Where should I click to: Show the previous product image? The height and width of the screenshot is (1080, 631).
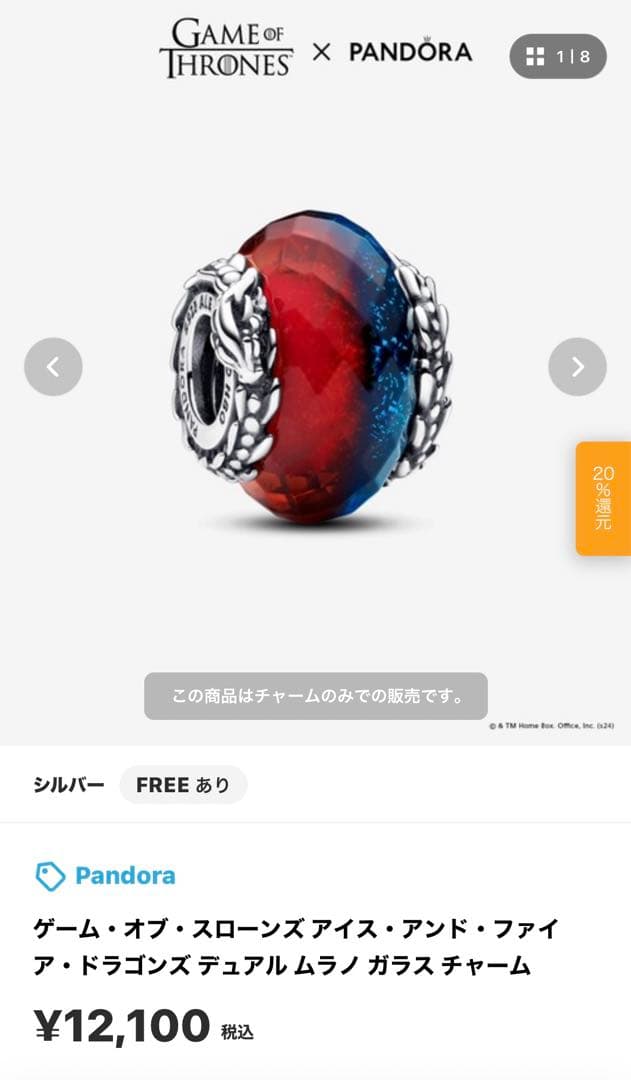tap(53, 367)
